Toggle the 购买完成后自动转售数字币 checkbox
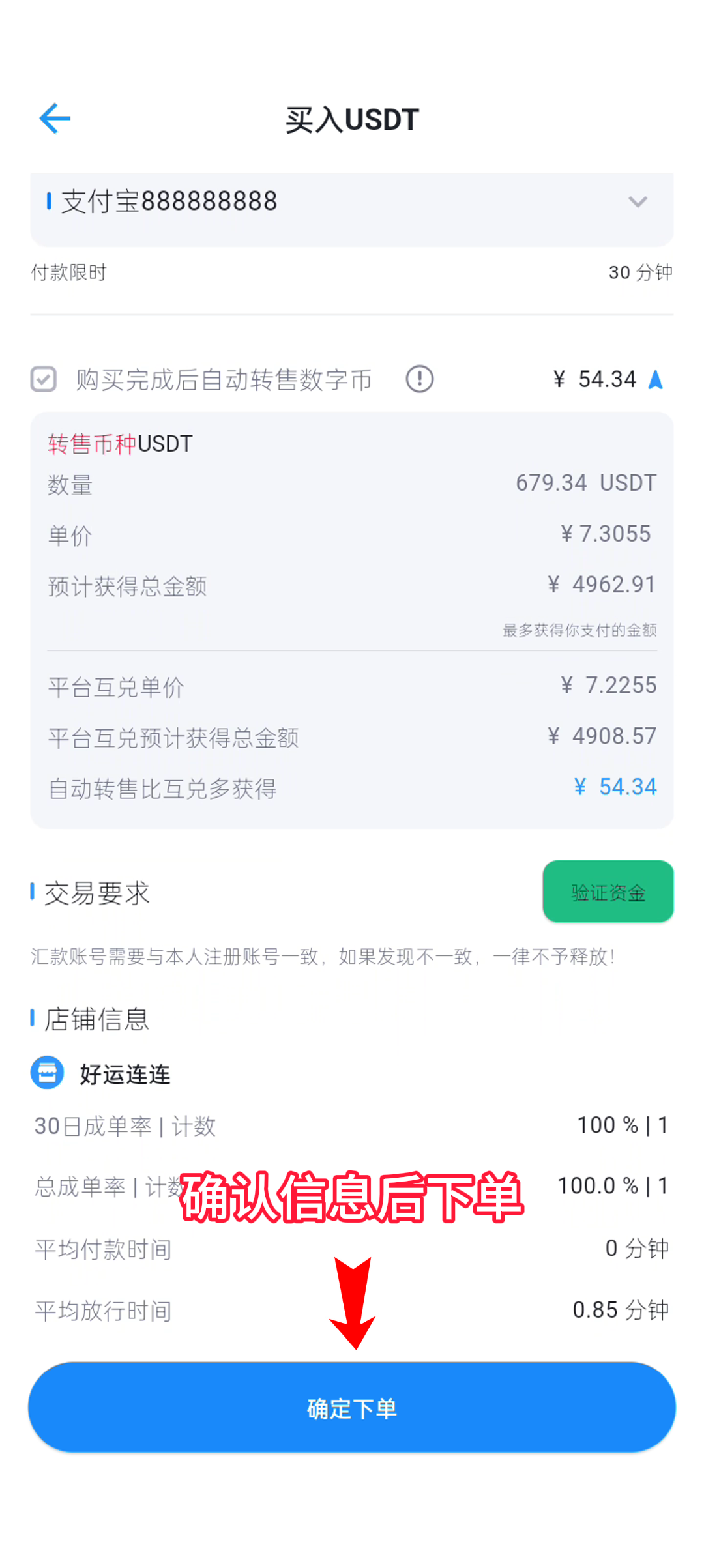Screen dimensions: 704x1568 pyautogui.click(x=44, y=379)
